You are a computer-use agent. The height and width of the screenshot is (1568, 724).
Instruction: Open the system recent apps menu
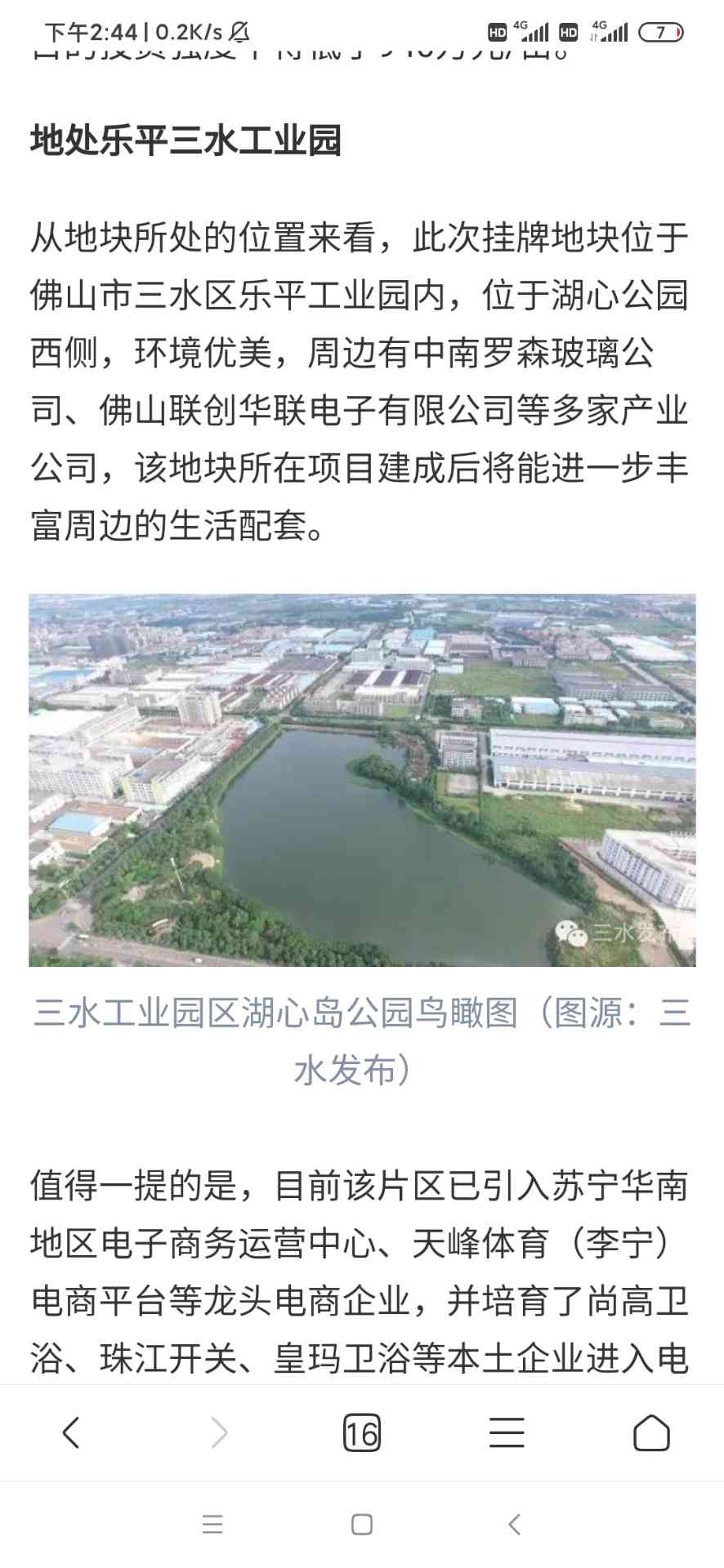212,1524
